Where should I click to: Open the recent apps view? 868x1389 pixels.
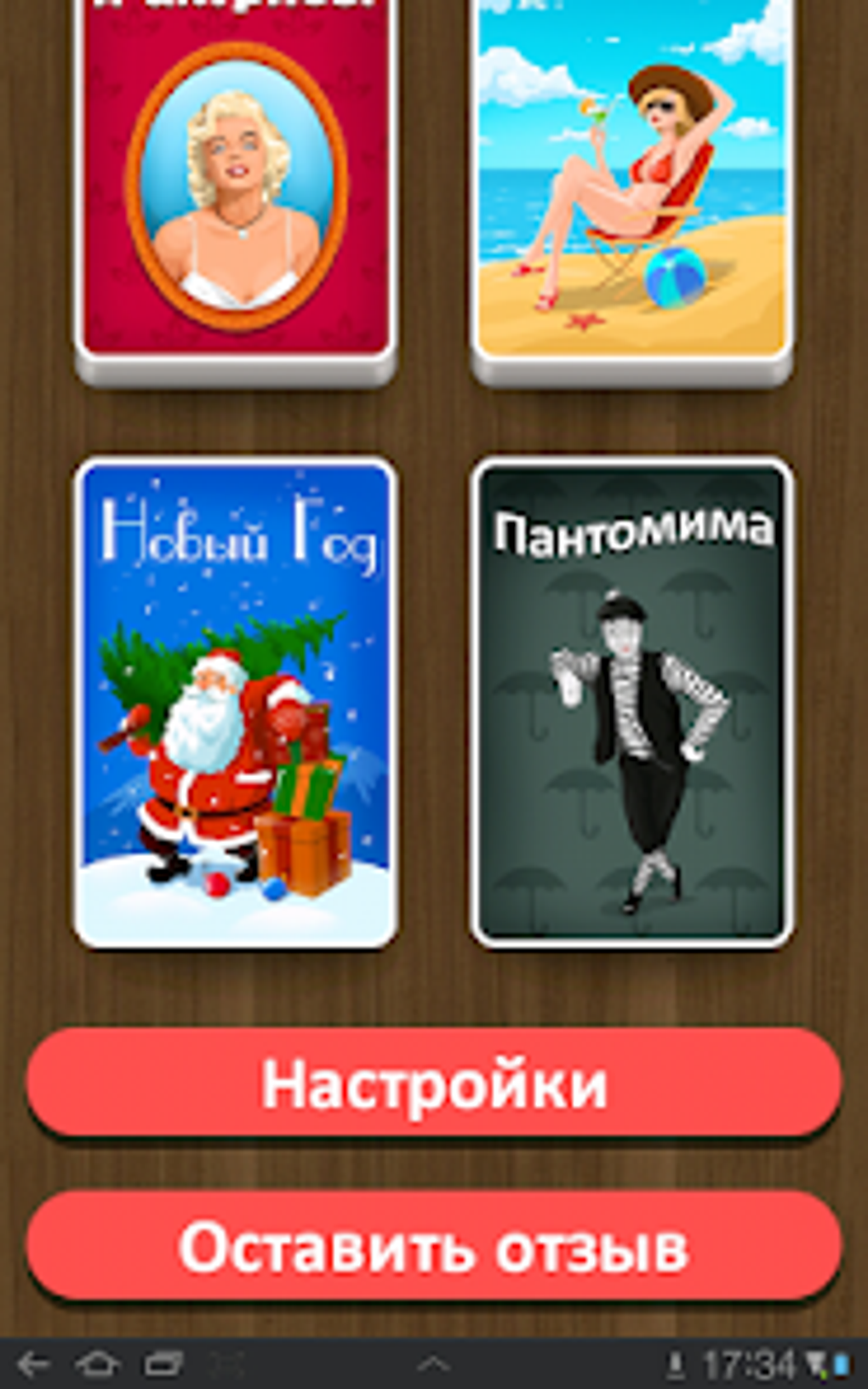(x=163, y=1364)
